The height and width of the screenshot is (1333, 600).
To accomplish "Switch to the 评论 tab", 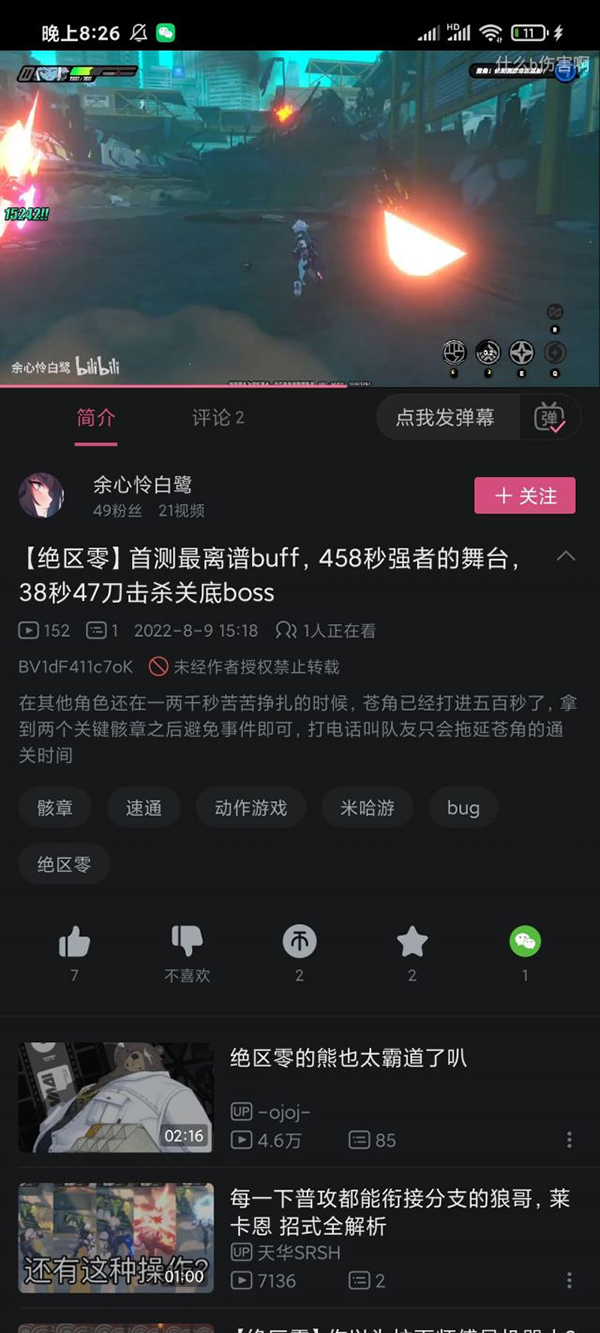I will 218,417.
